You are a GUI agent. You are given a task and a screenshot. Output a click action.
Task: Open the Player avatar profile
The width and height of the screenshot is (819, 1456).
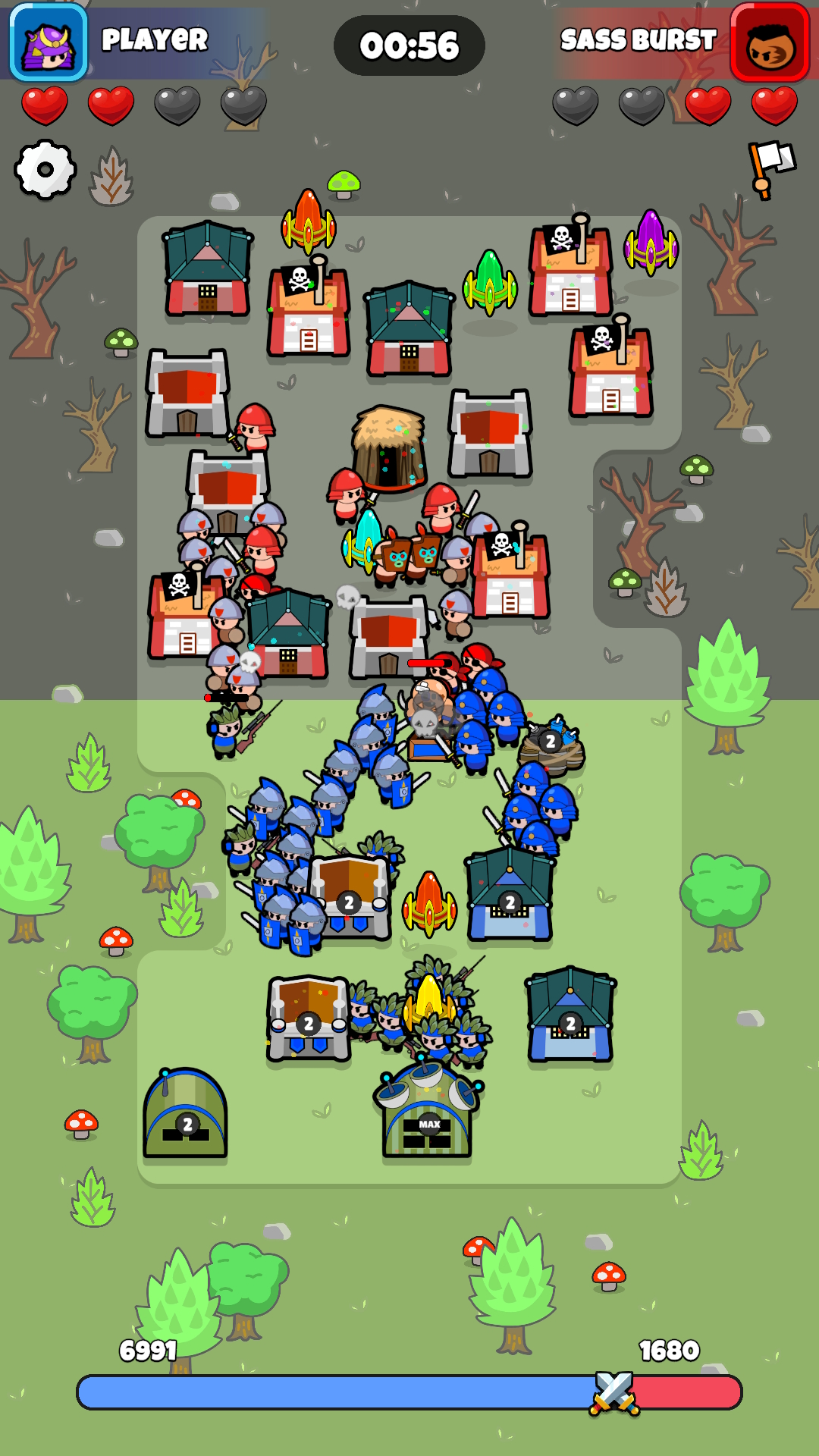click(x=49, y=42)
